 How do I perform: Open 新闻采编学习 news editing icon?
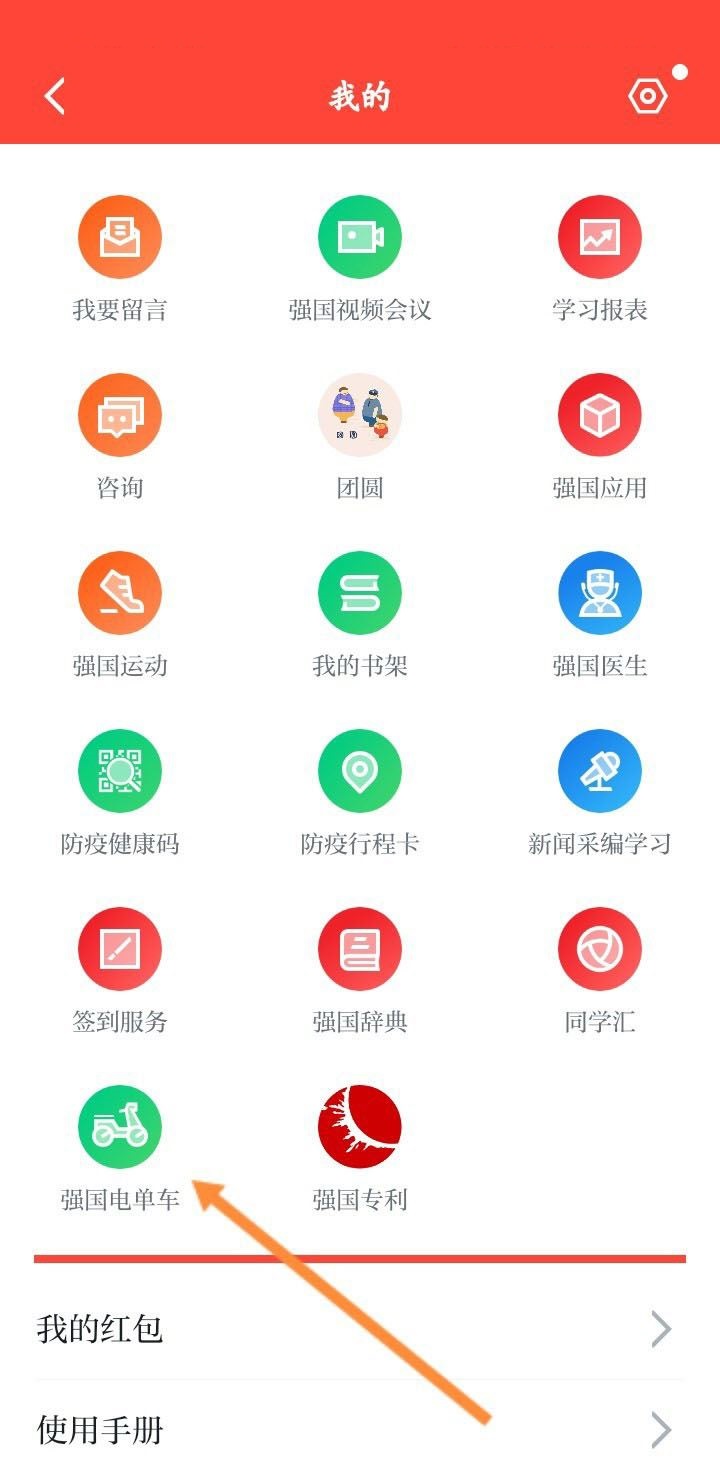coord(600,770)
